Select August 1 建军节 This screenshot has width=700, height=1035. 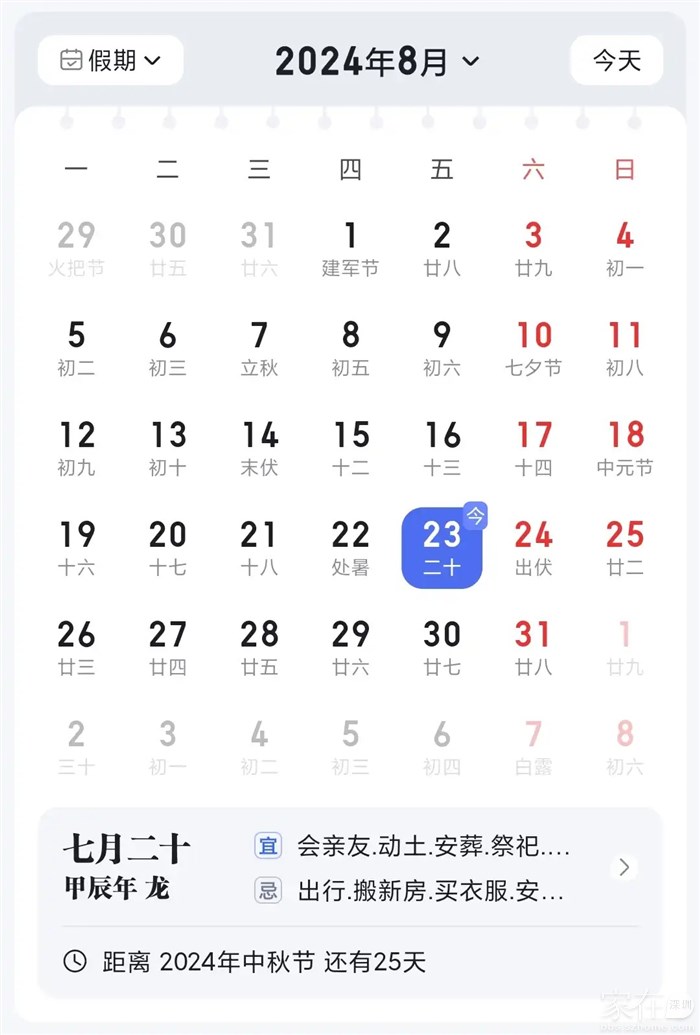tap(350, 248)
